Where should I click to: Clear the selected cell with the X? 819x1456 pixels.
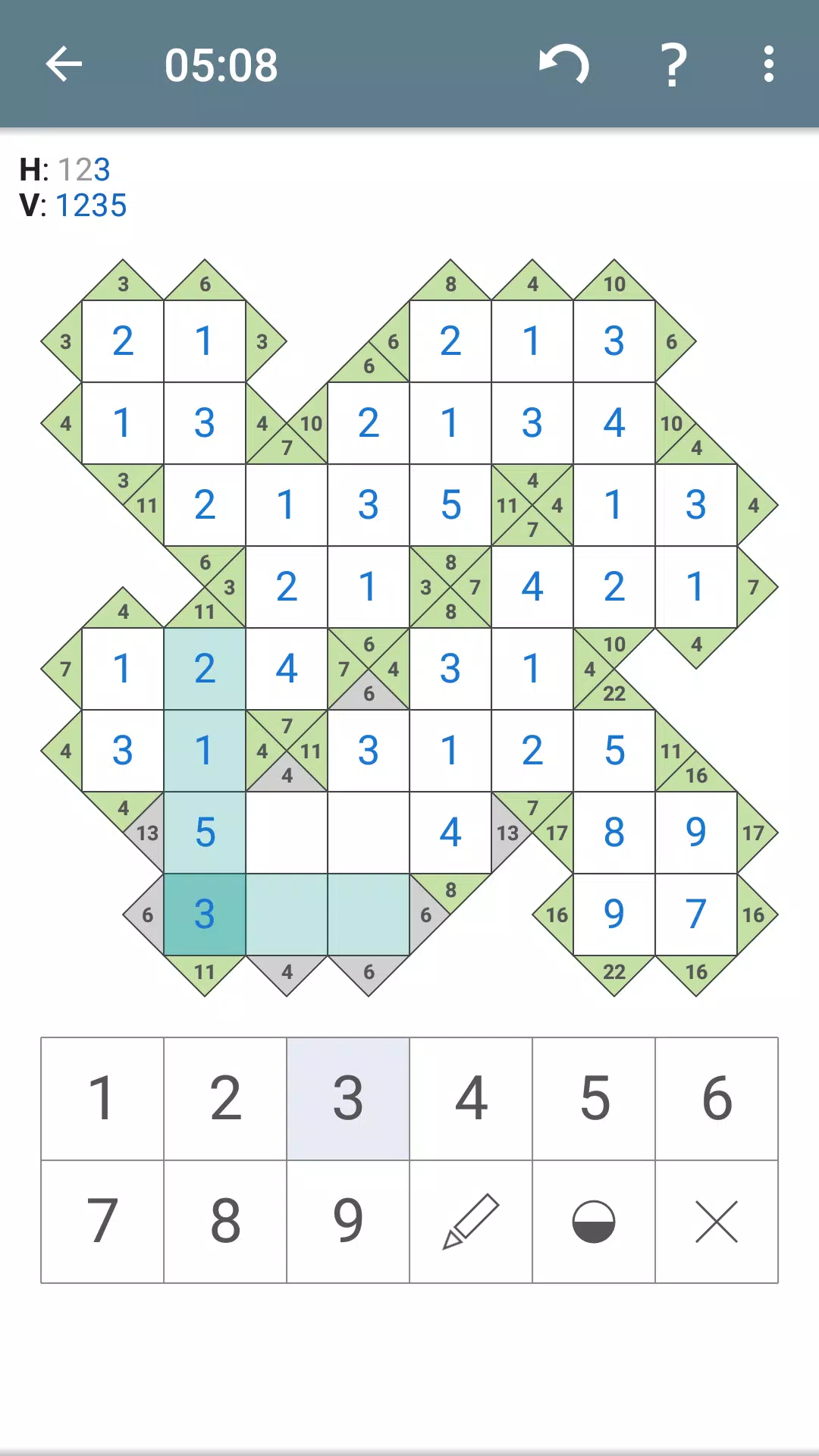(717, 1221)
